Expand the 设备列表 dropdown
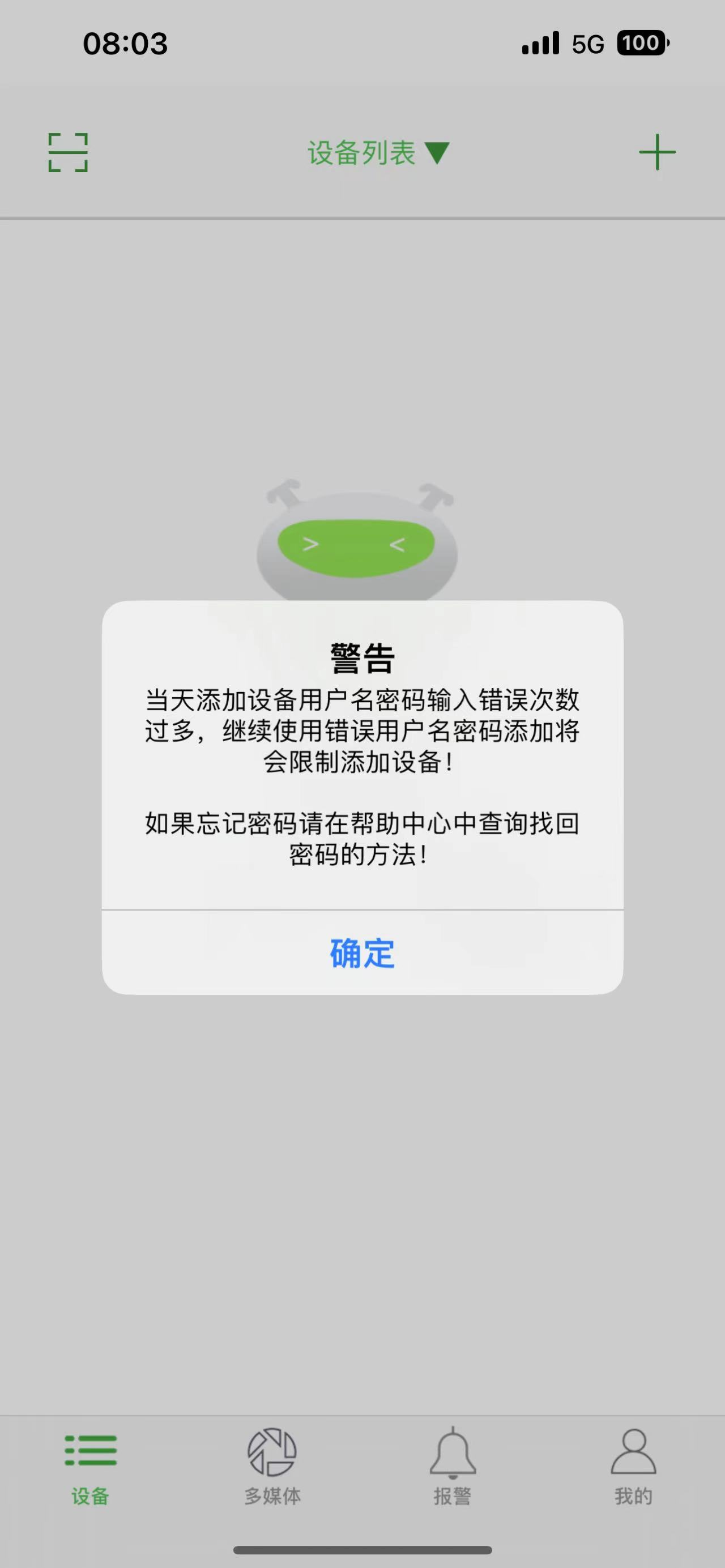Viewport: 725px width, 1568px height. coord(377,153)
